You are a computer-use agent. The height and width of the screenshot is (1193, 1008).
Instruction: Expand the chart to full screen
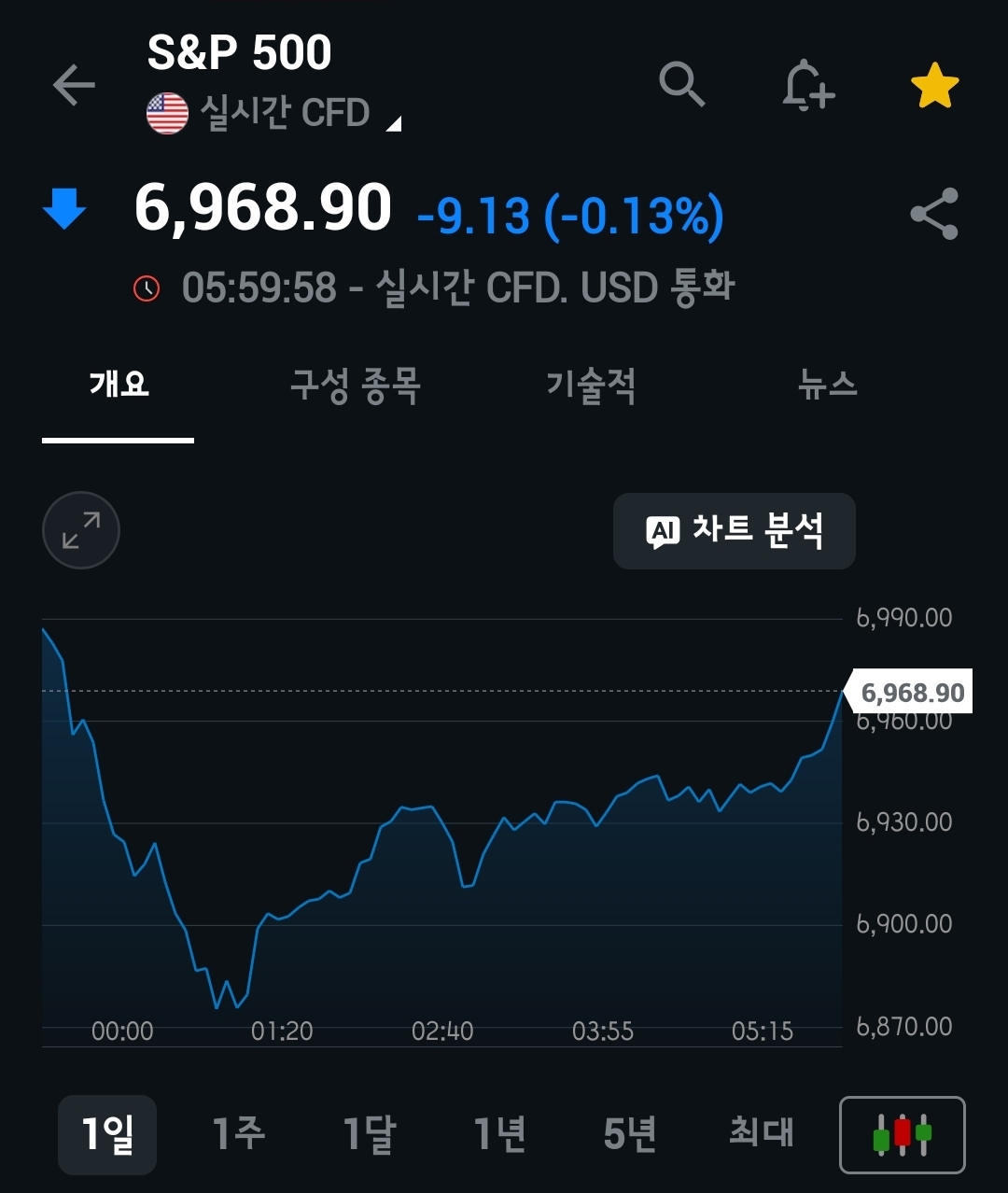(x=81, y=530)
